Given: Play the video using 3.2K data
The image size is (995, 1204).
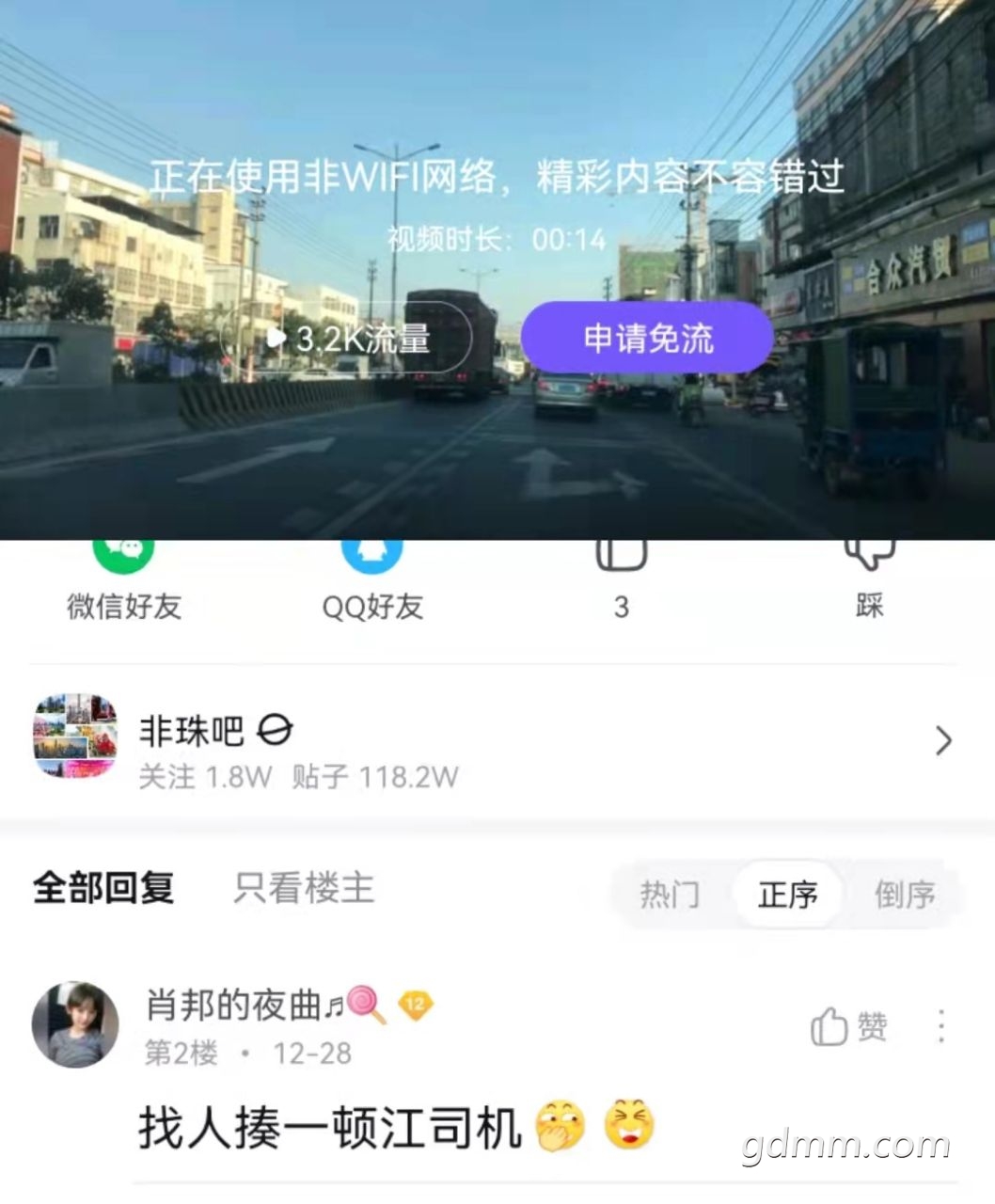Looking at the screenshot, I should [346, 339].
